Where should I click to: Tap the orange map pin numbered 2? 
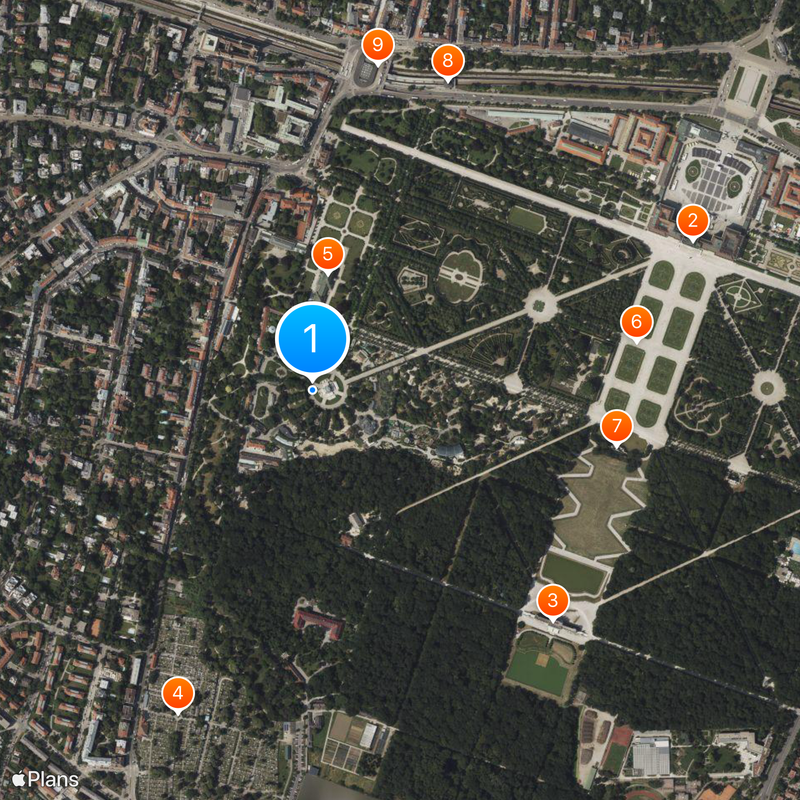[693, 221]
